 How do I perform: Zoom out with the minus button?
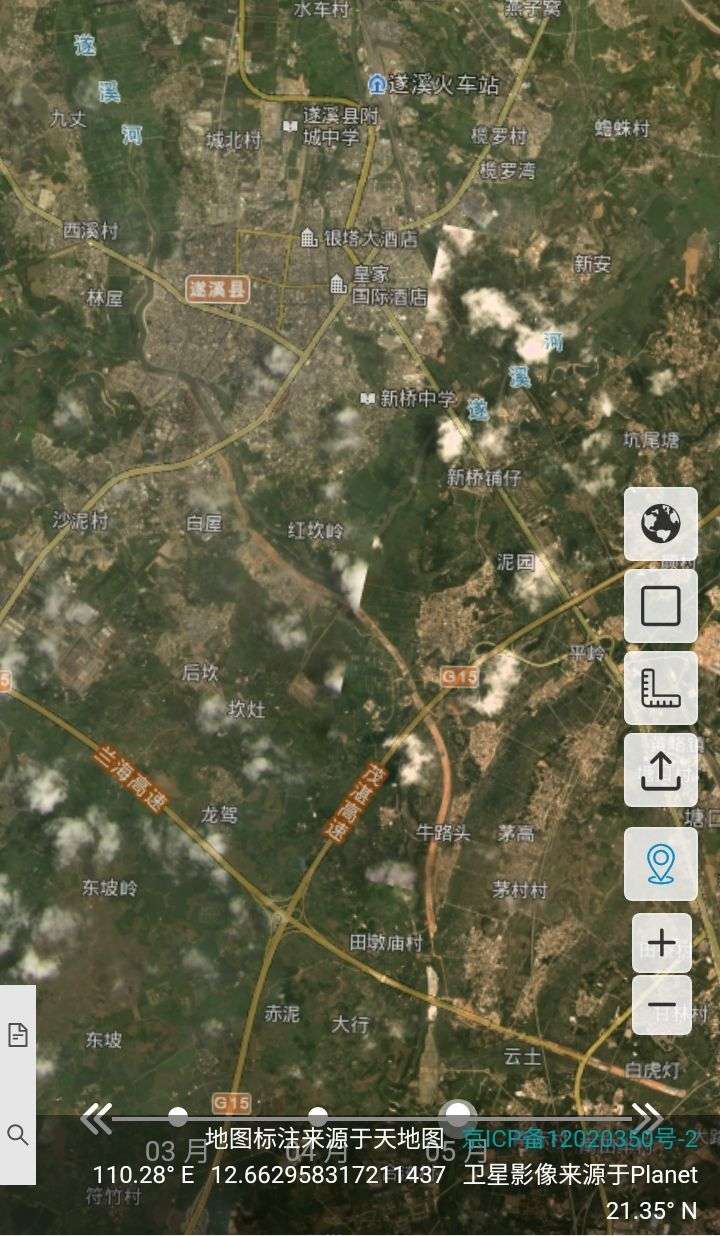point(661,1005)
